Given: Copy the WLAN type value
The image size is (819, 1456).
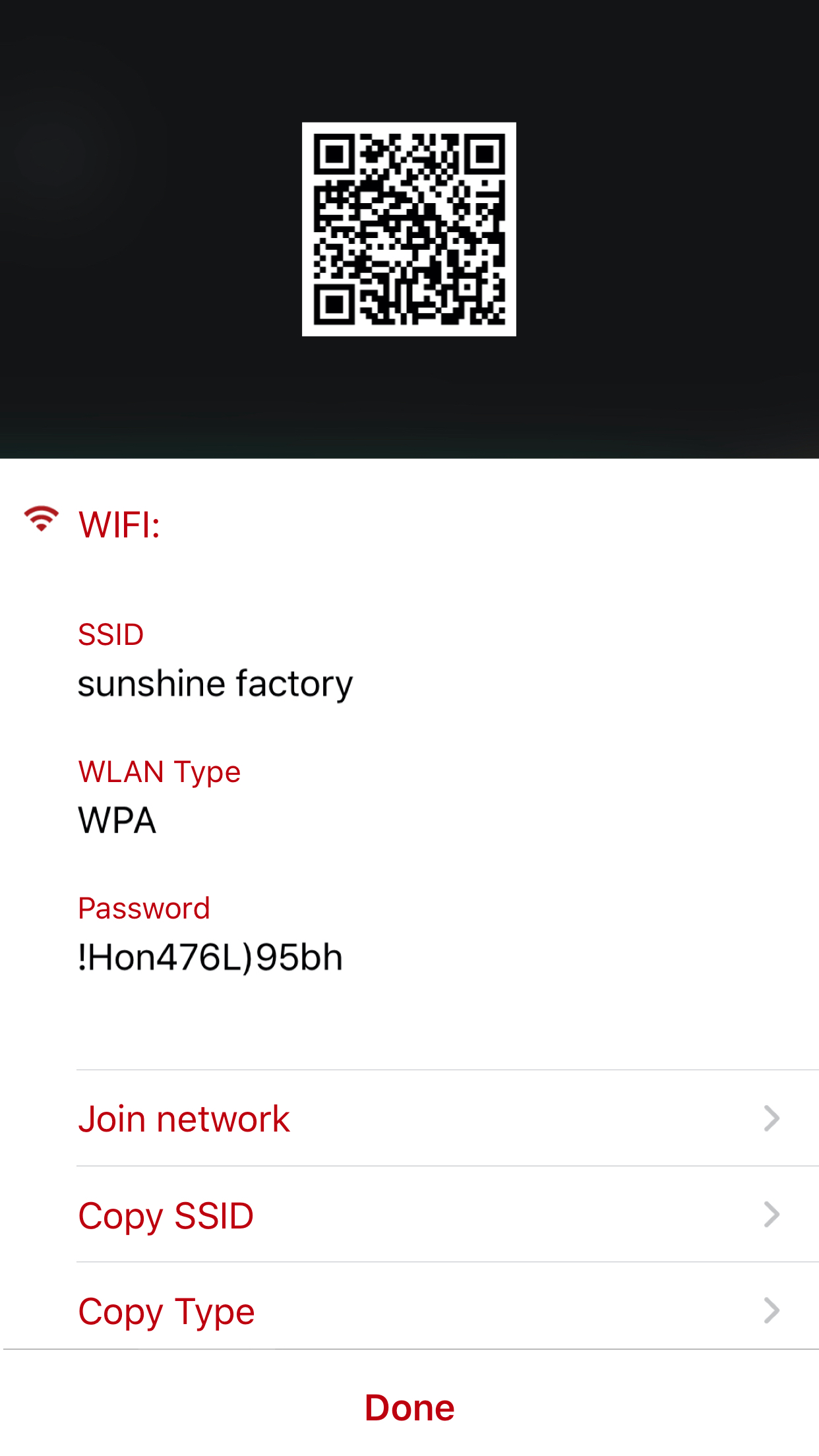Looking at the screenshot, I should 166,1310.
